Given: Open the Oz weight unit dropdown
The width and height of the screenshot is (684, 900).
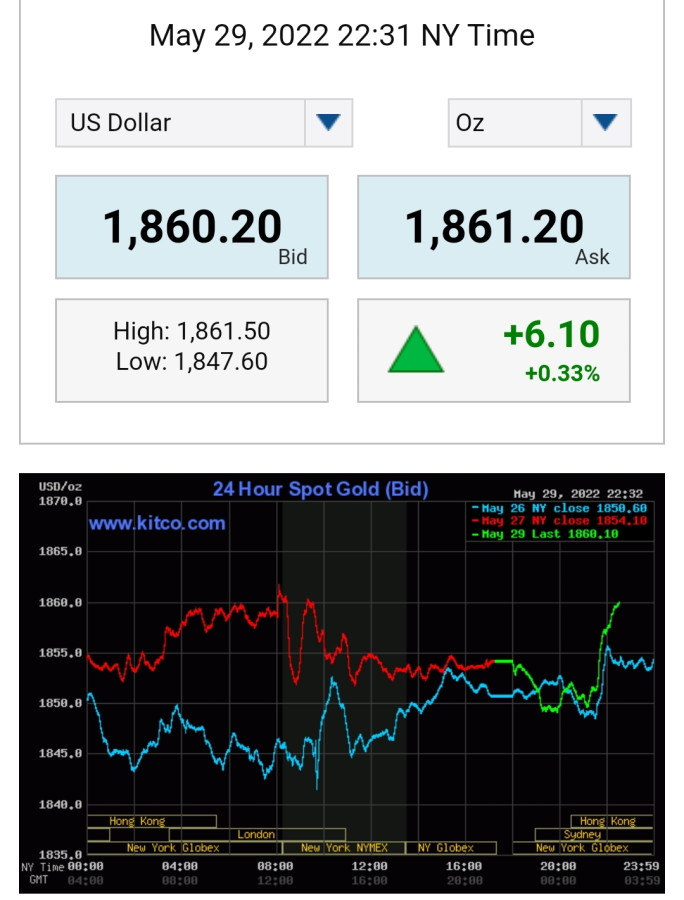Looking at the screenshot, I should (x=538, y=123).
